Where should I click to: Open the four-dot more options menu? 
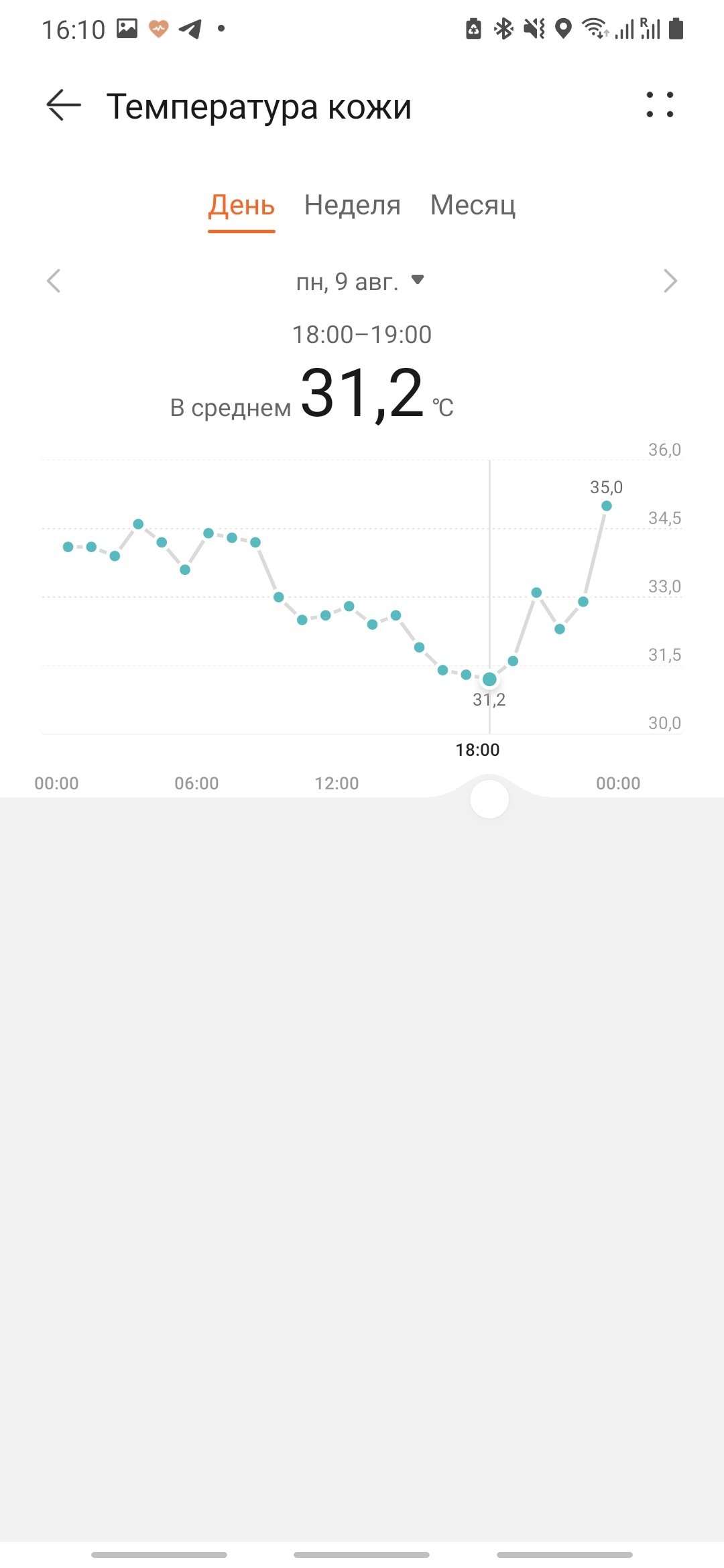pyautogui.click(x=660, y=105)
